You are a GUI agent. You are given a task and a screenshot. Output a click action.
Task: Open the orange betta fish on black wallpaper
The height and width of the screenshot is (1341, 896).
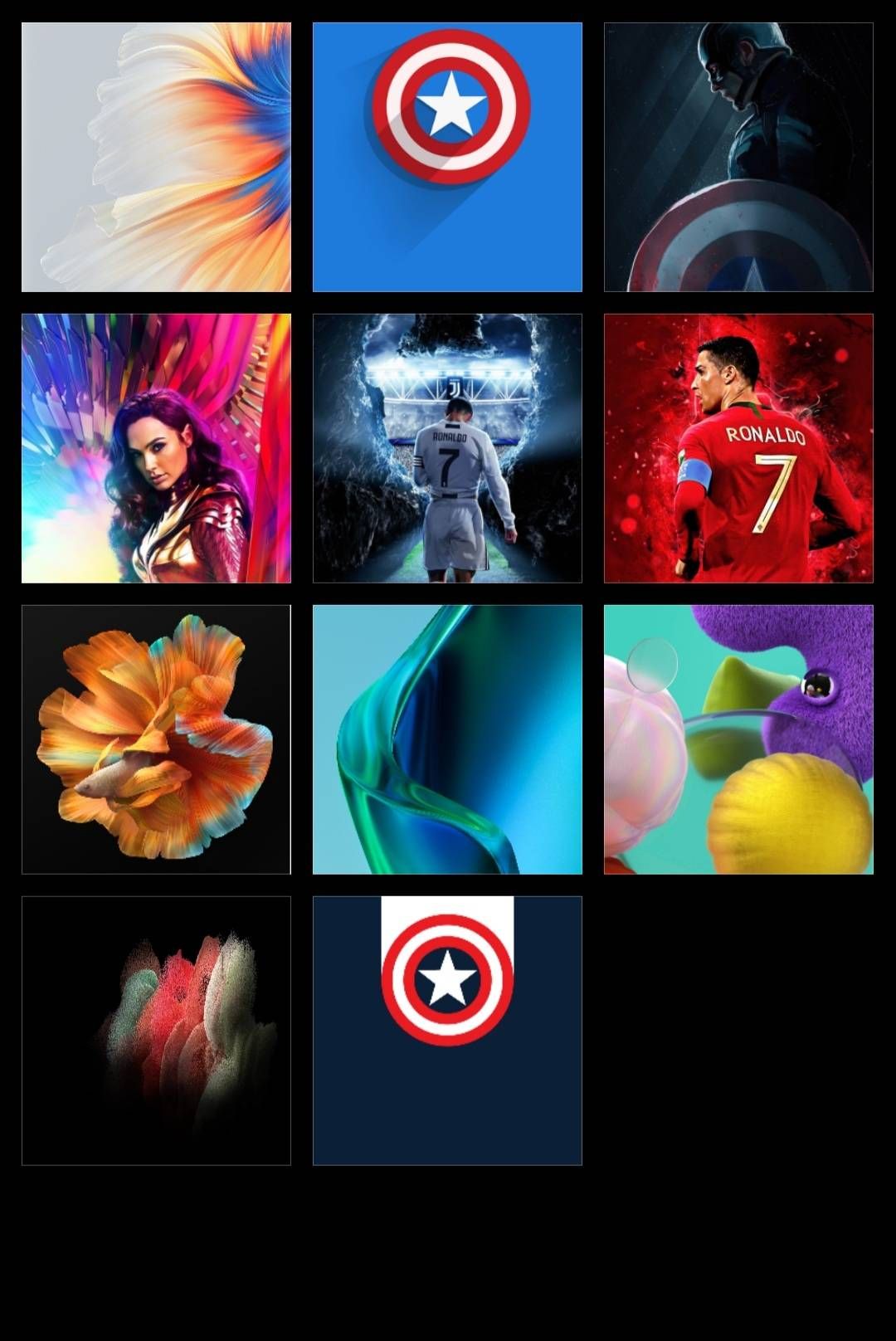coord(156,739)
